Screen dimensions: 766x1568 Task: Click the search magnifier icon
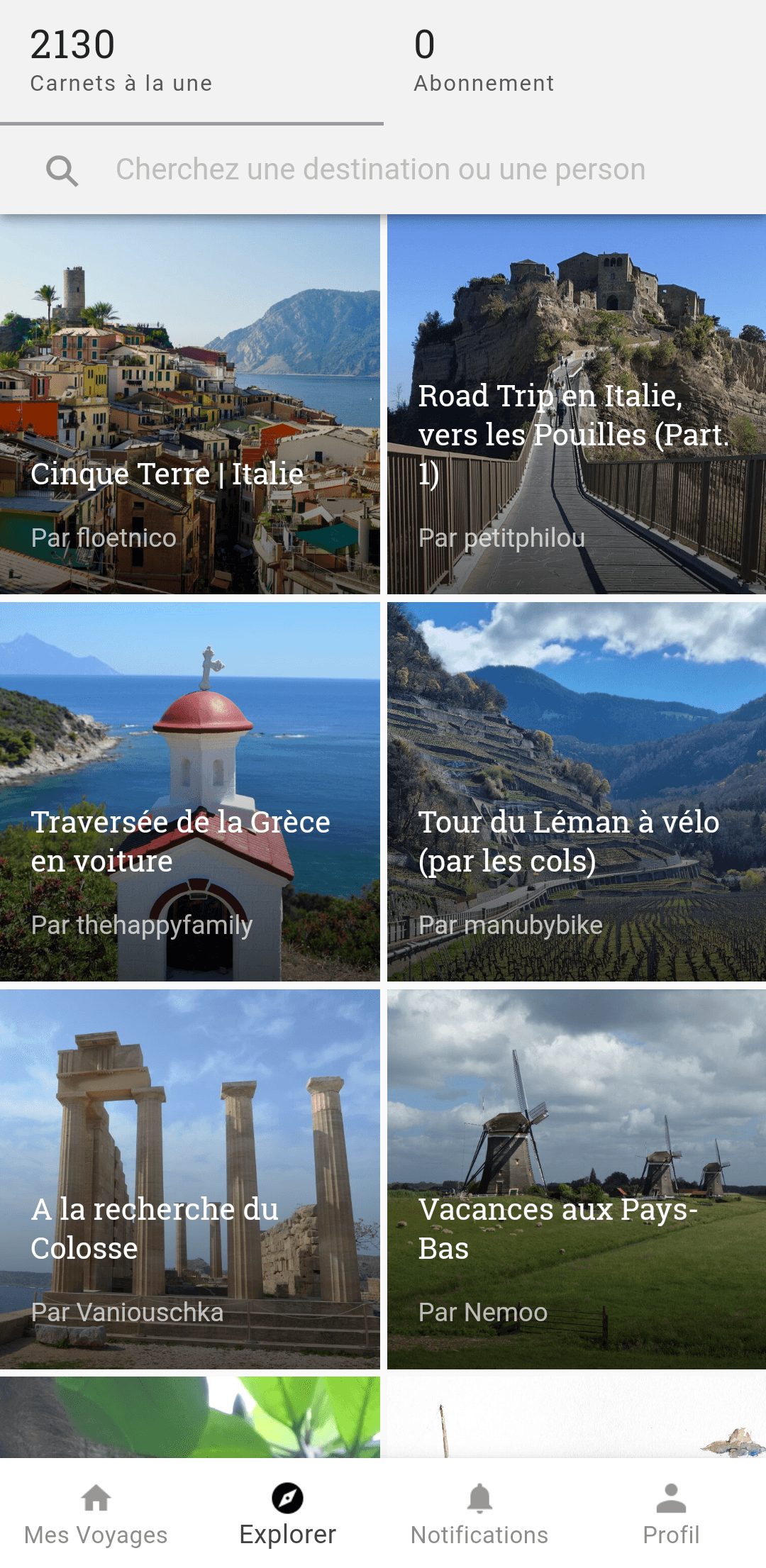[63, 169]
